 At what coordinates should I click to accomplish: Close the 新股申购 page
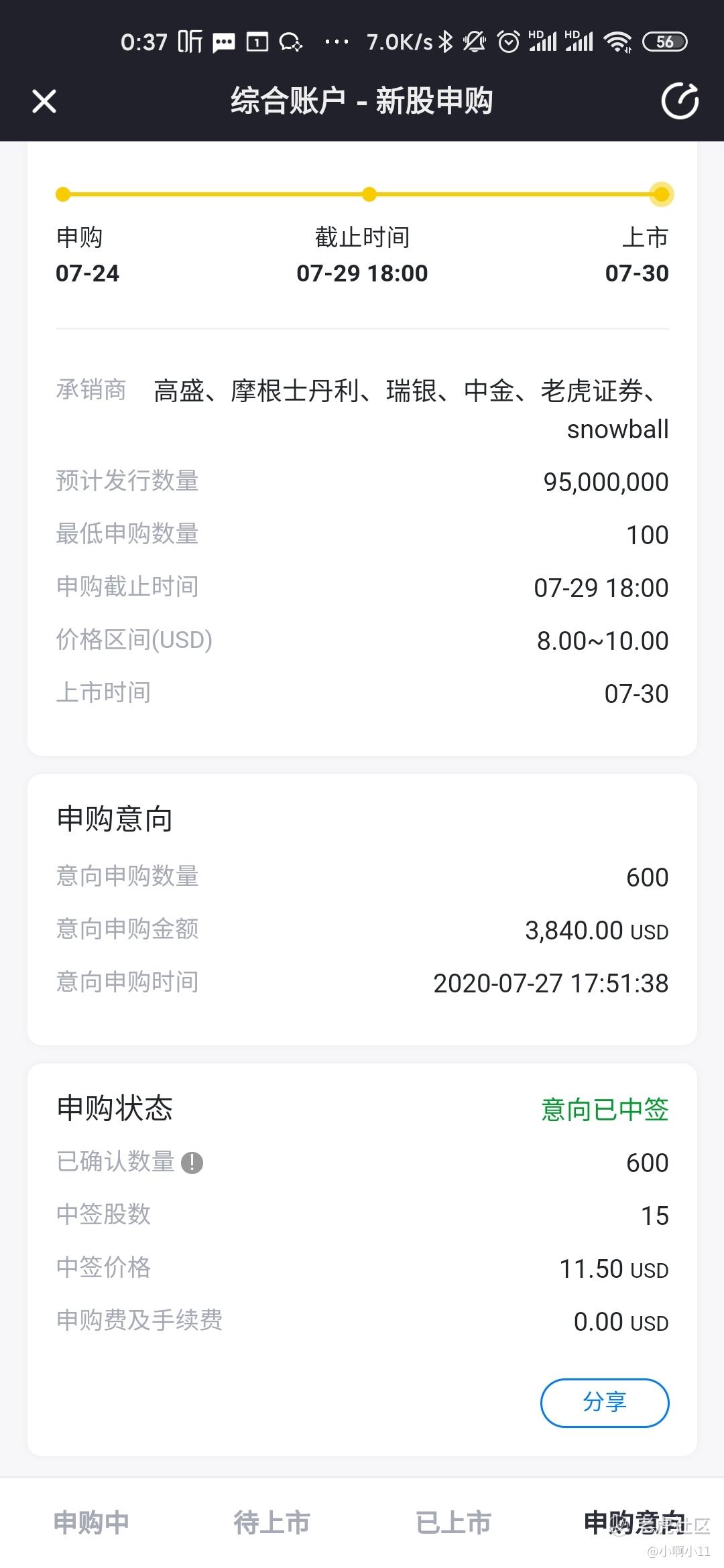(x=44, y=101)
